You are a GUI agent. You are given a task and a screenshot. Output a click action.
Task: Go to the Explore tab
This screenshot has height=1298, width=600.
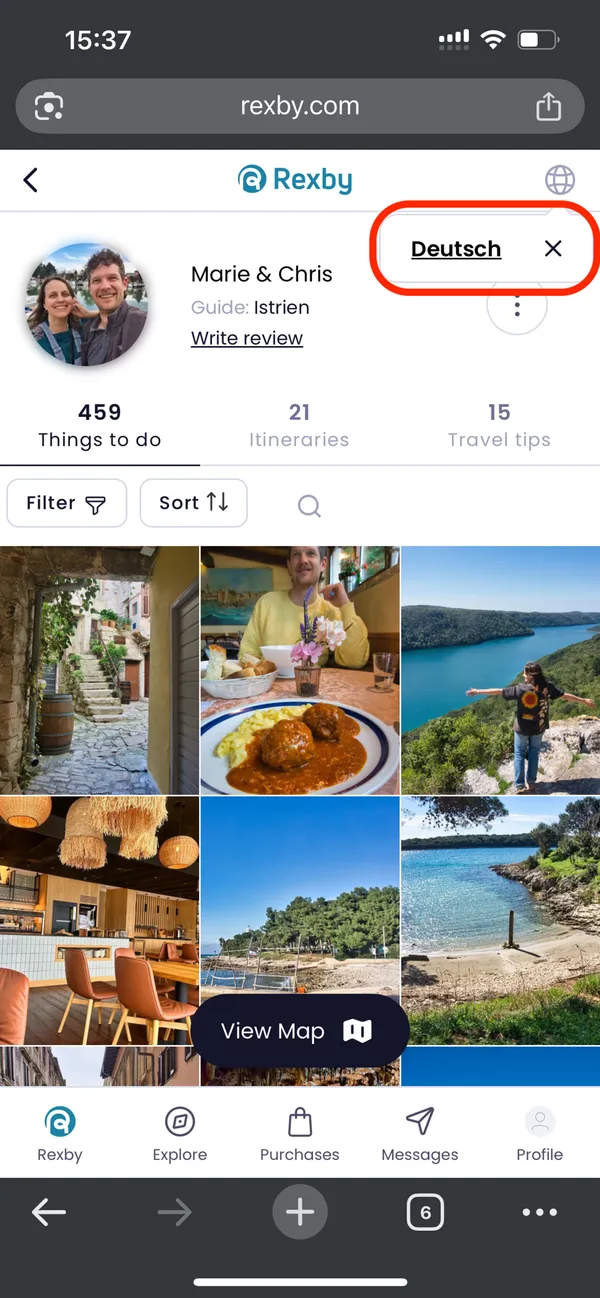[x=180, y=1134]
